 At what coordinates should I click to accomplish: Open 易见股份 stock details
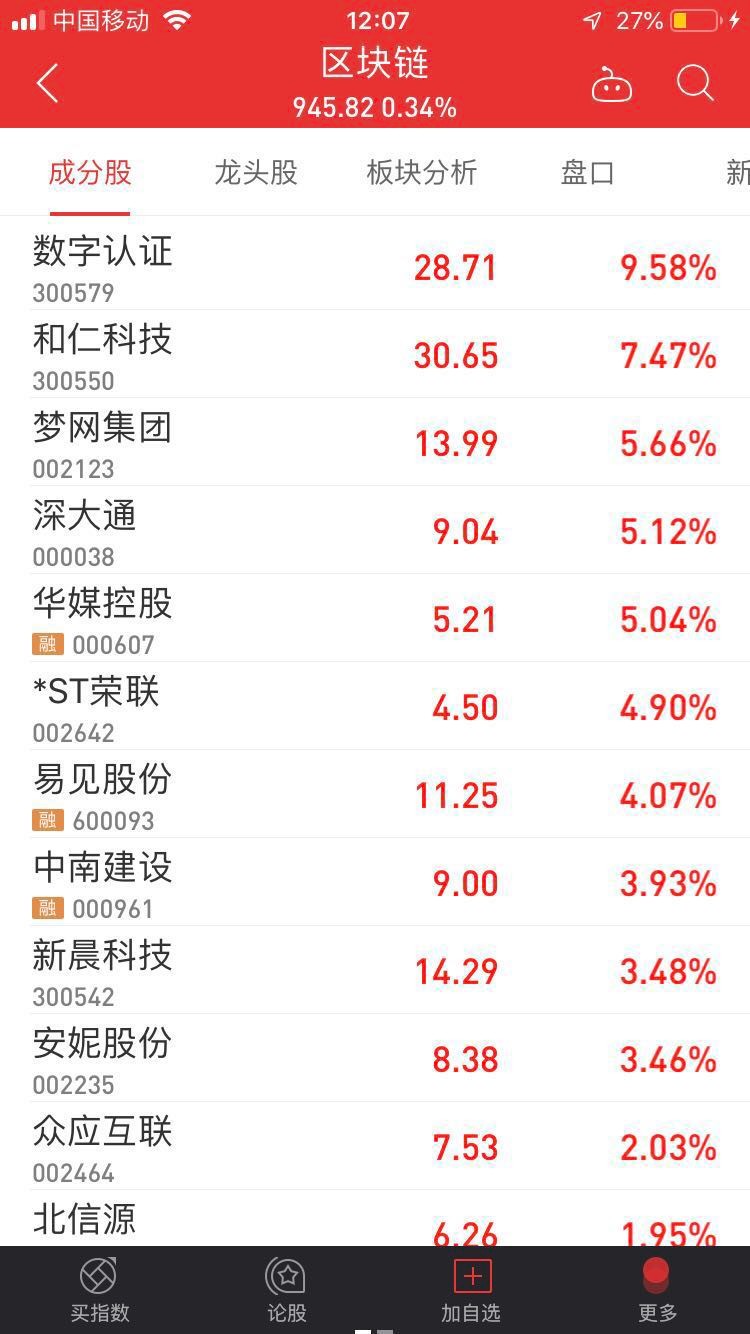[x=103, y=794]
